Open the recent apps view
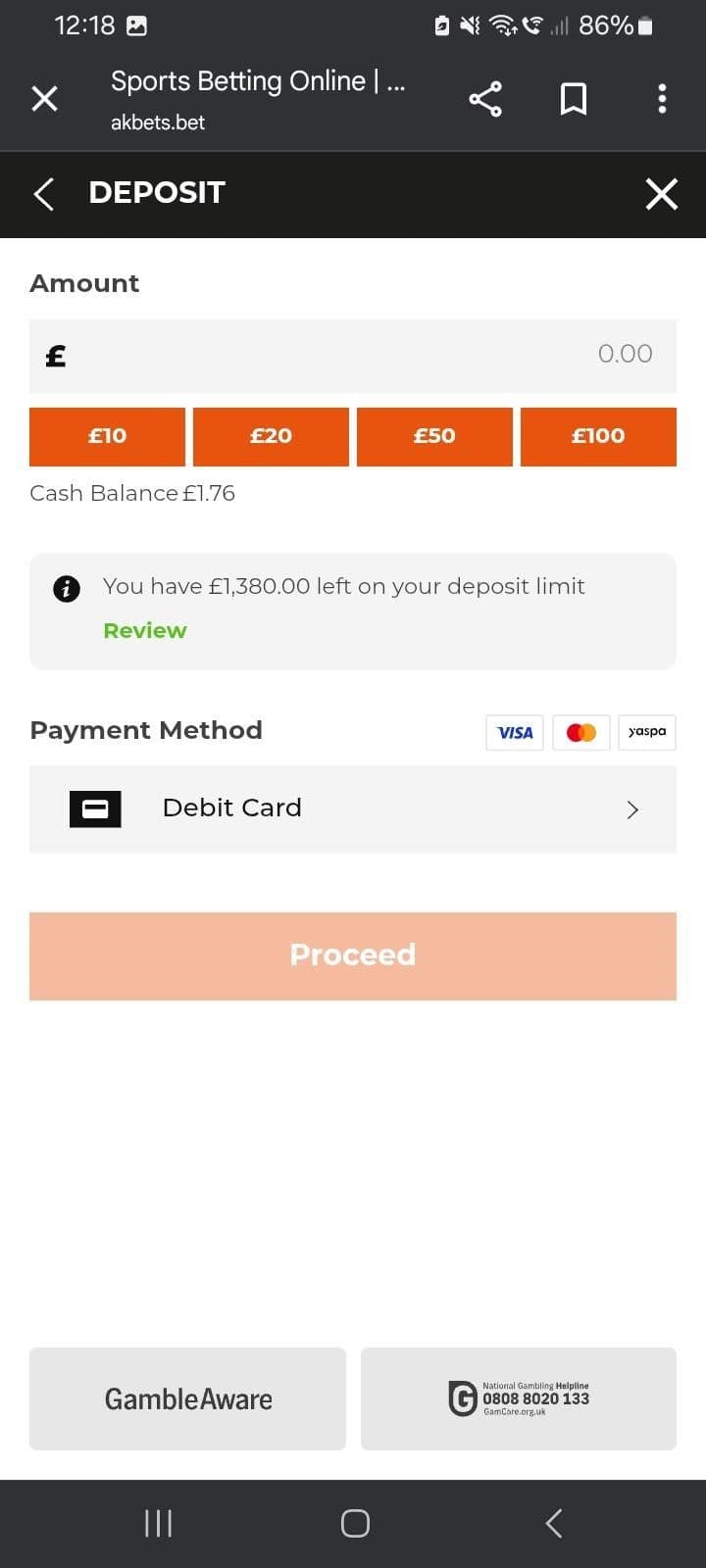 (158, 1523)
